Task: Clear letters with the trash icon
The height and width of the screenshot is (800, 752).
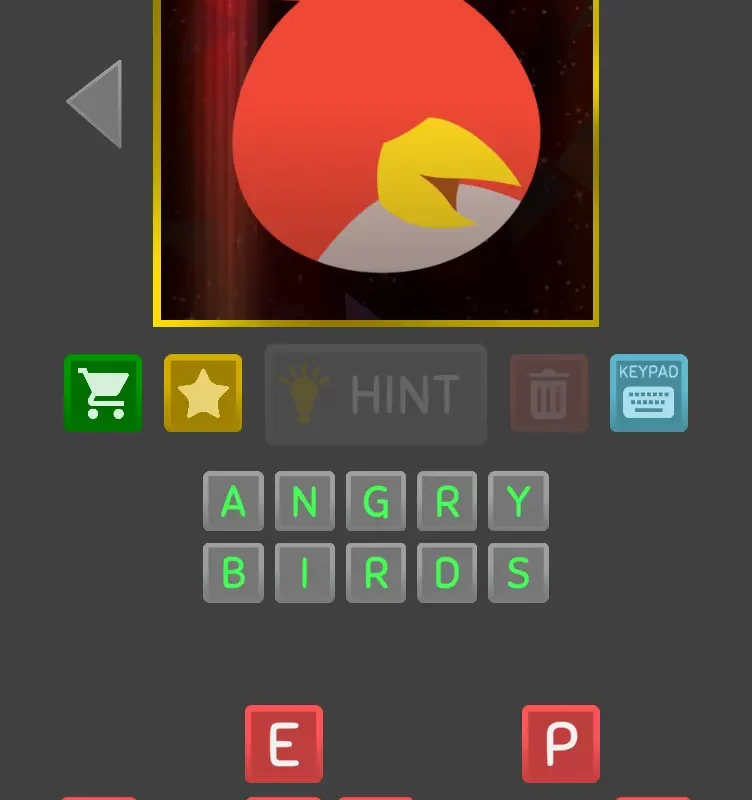Action: pos(549,393)
